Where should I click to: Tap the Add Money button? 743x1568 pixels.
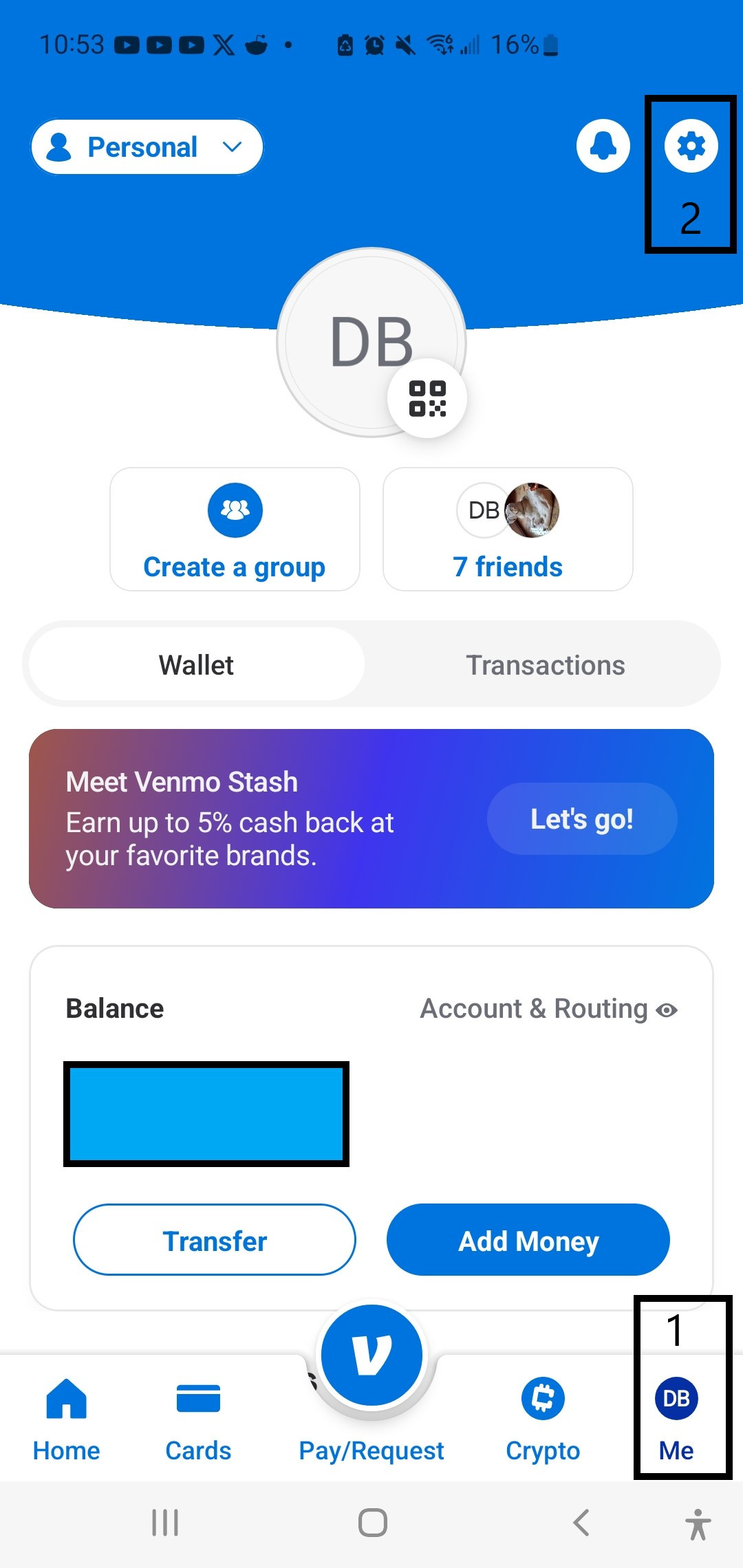[528, 1240]
